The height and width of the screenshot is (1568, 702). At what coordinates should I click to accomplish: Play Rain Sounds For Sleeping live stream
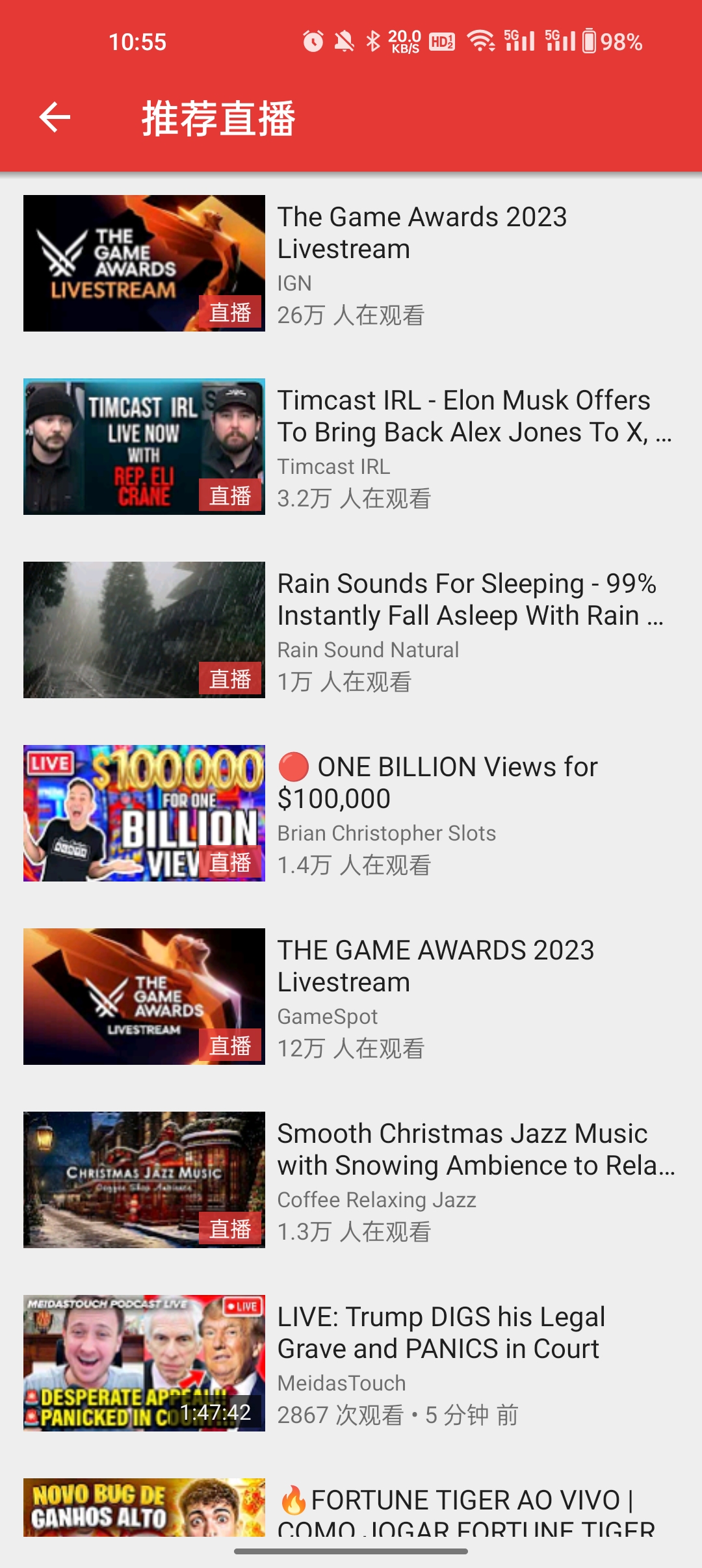[x=351, y=630]
